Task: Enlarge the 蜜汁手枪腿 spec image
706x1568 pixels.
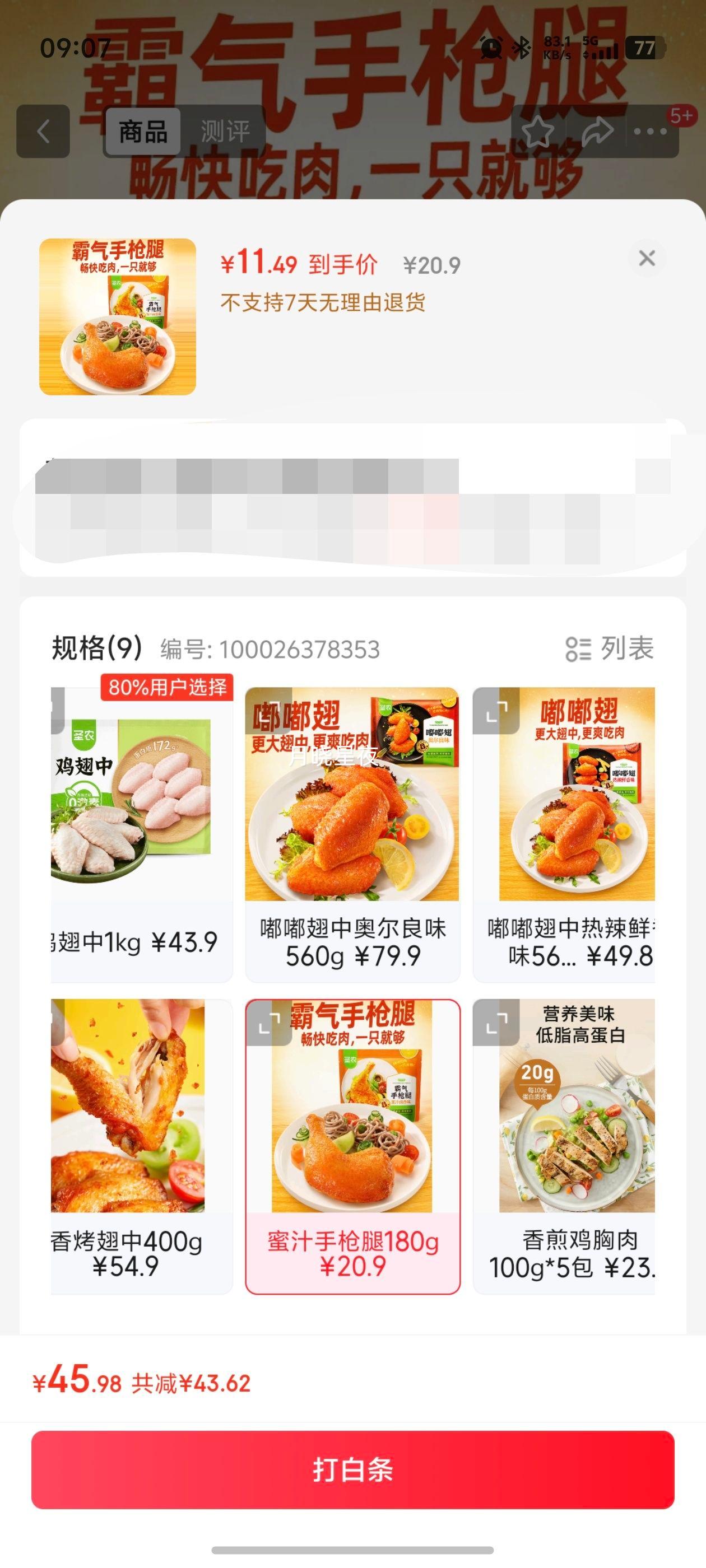Action: (x=268, y=1023)
